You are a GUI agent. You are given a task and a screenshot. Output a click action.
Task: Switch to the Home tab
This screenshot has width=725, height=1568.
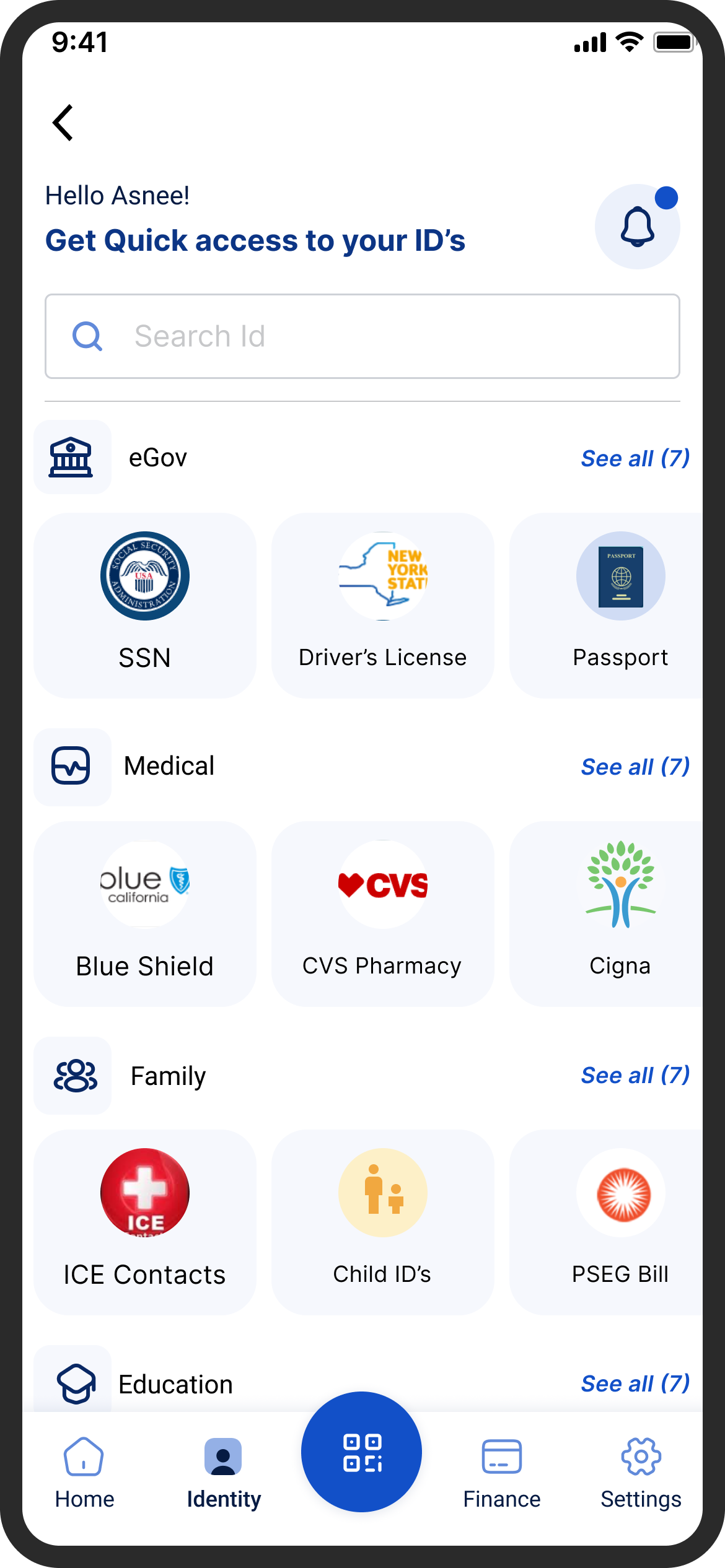pyautogui.click(x=84, y=1473)
